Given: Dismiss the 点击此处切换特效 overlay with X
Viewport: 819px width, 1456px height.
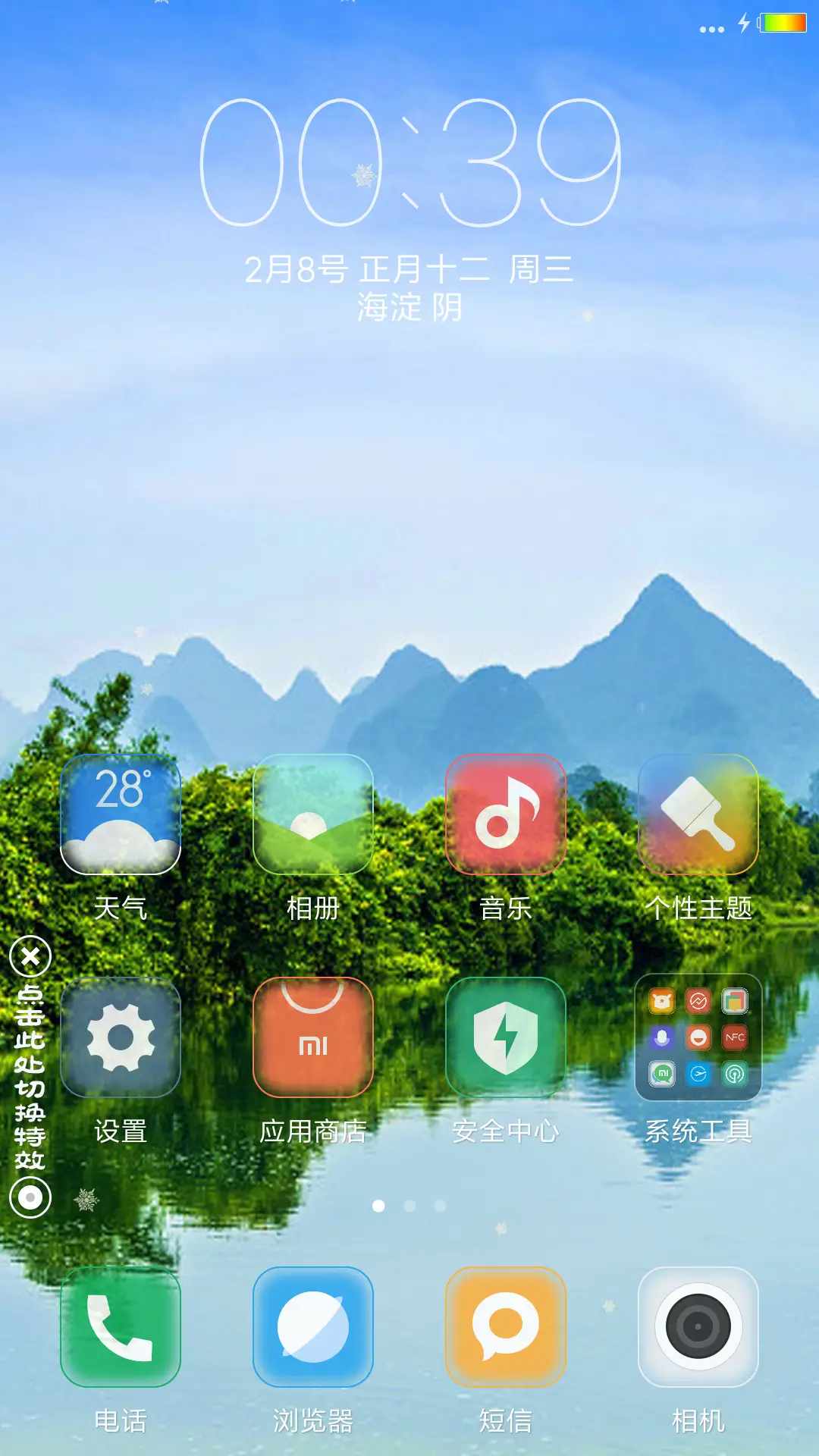Looking at the screenshot, I should tap(30, 957).
